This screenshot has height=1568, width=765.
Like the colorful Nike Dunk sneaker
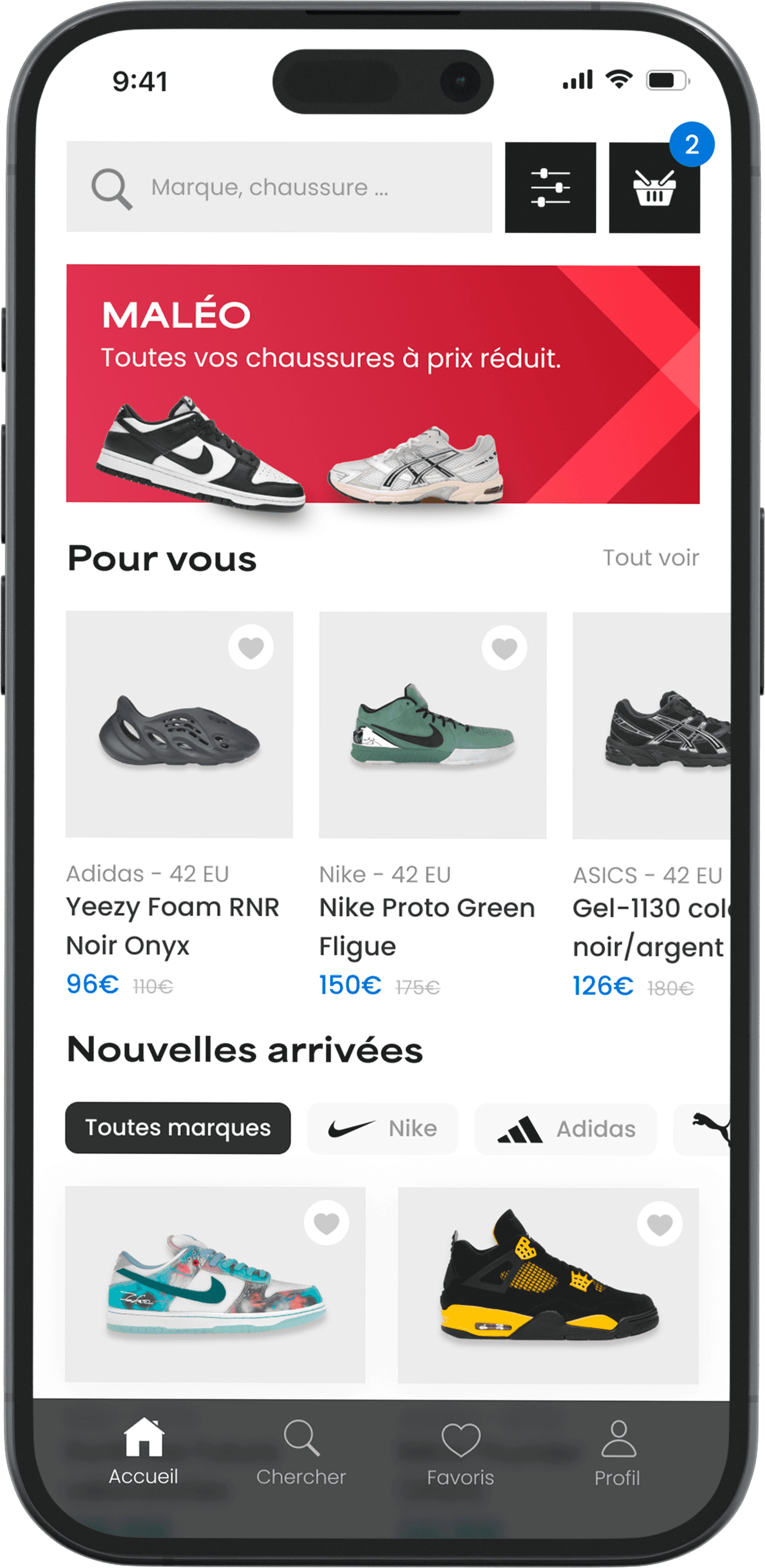[x=327, y=1222]
